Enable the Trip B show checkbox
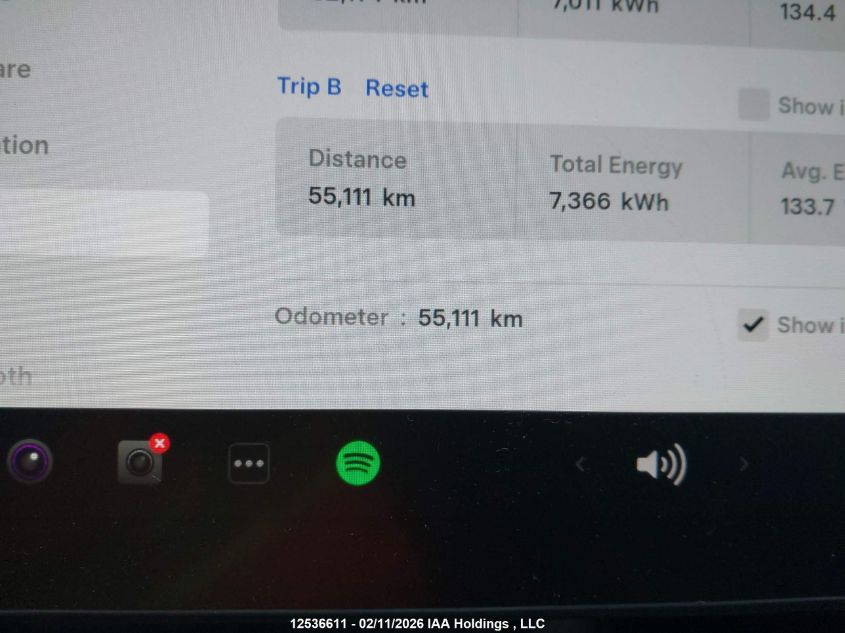This screenshot has width=845, height=633. click(x=754, y=104)
